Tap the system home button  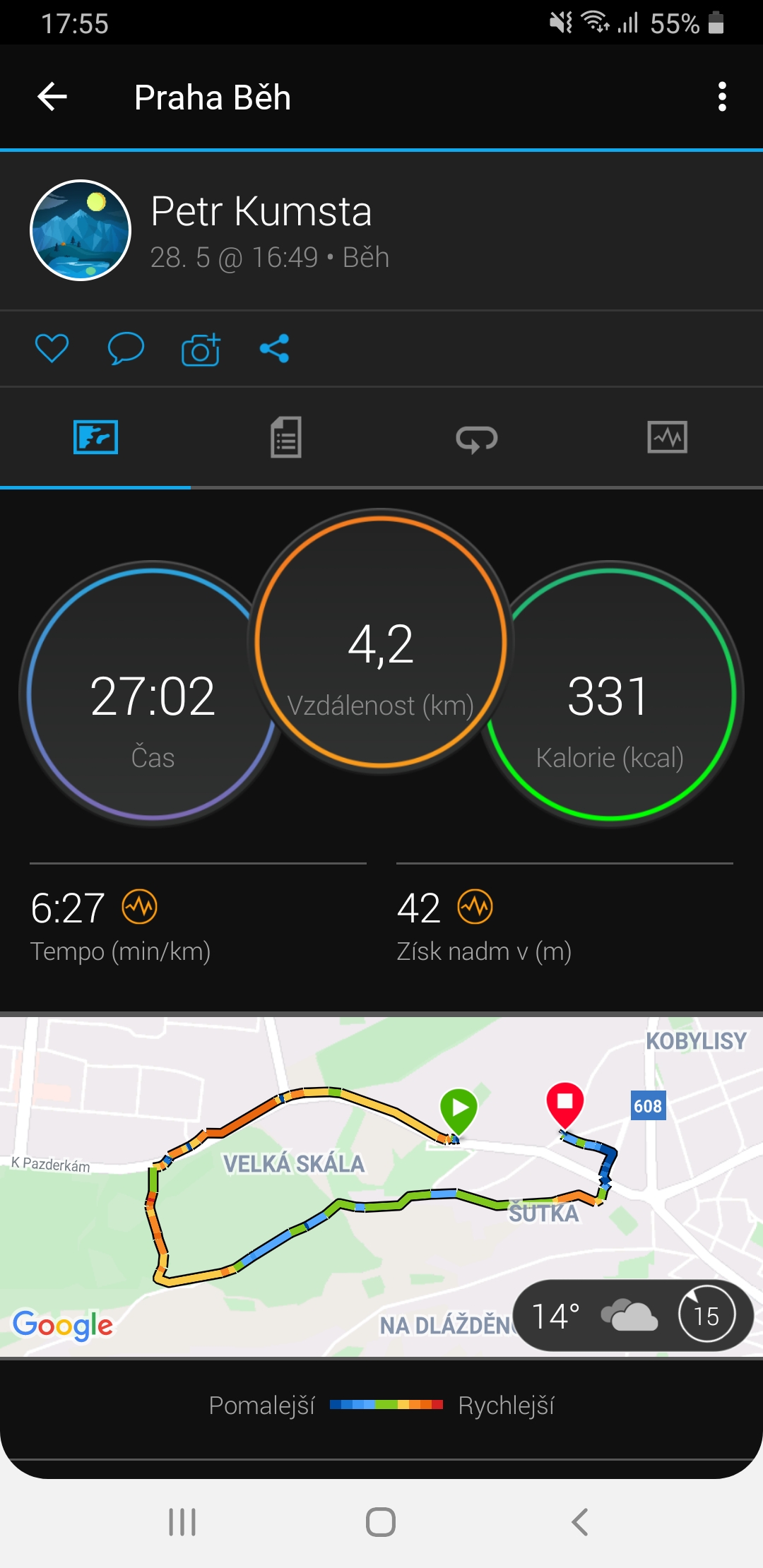[x=381, y=1522]
